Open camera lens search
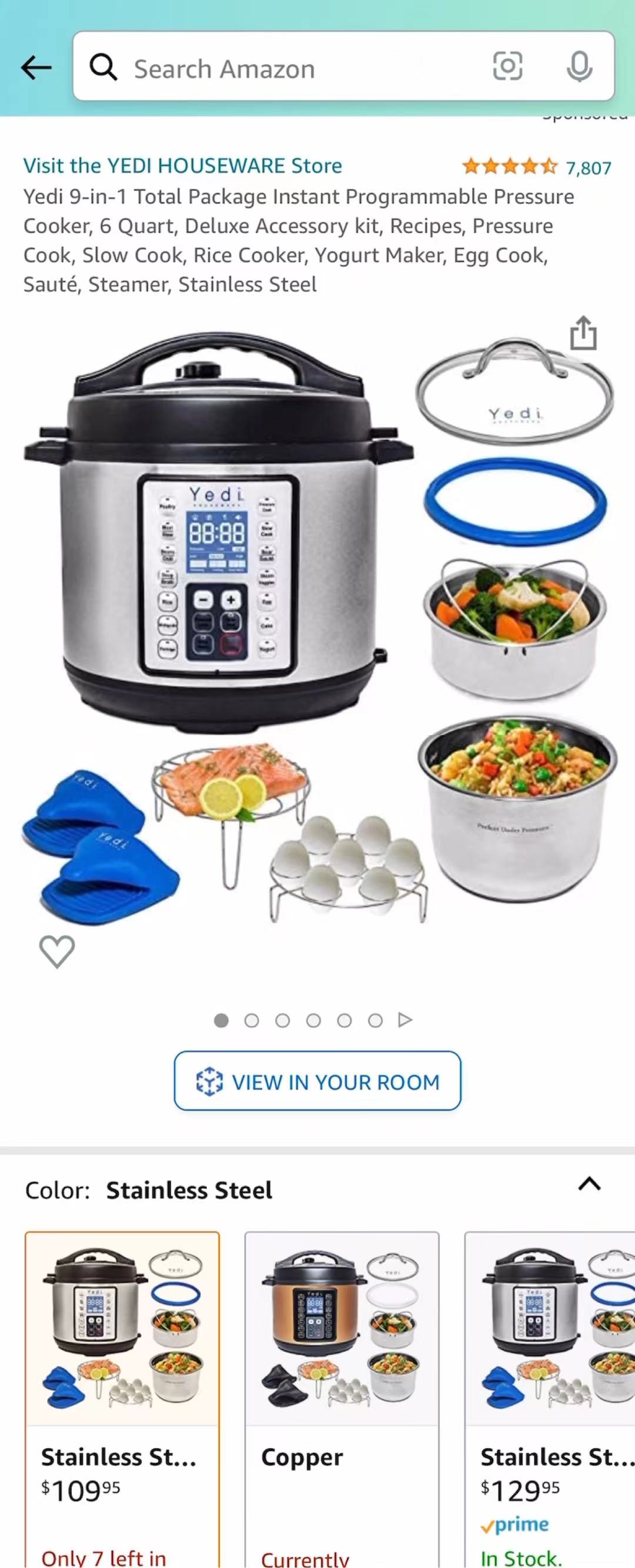 click(507, 66)
